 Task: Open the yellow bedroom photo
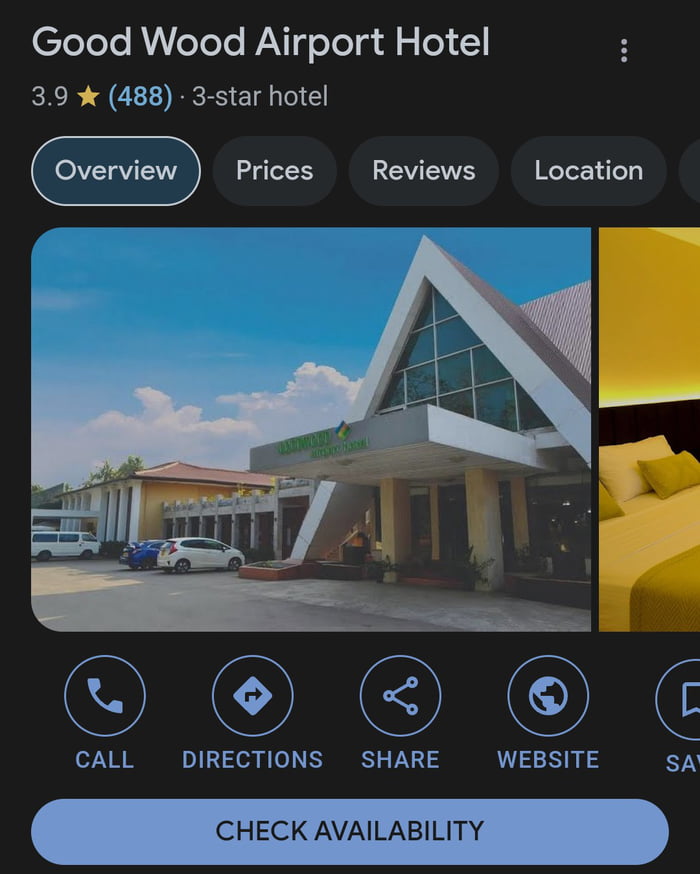(650, 430)
